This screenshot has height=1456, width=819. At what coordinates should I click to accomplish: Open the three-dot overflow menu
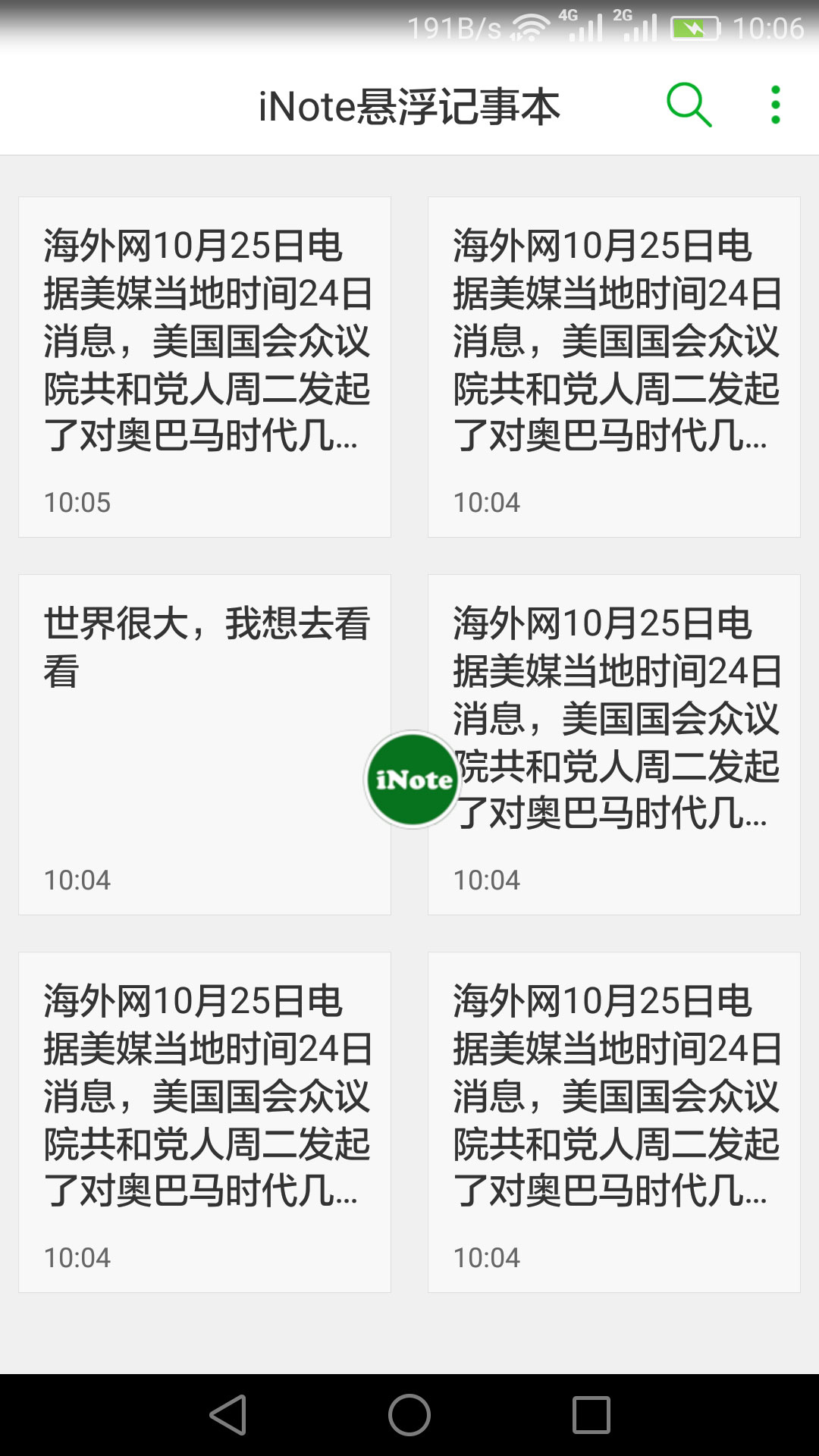coord(774,105)
